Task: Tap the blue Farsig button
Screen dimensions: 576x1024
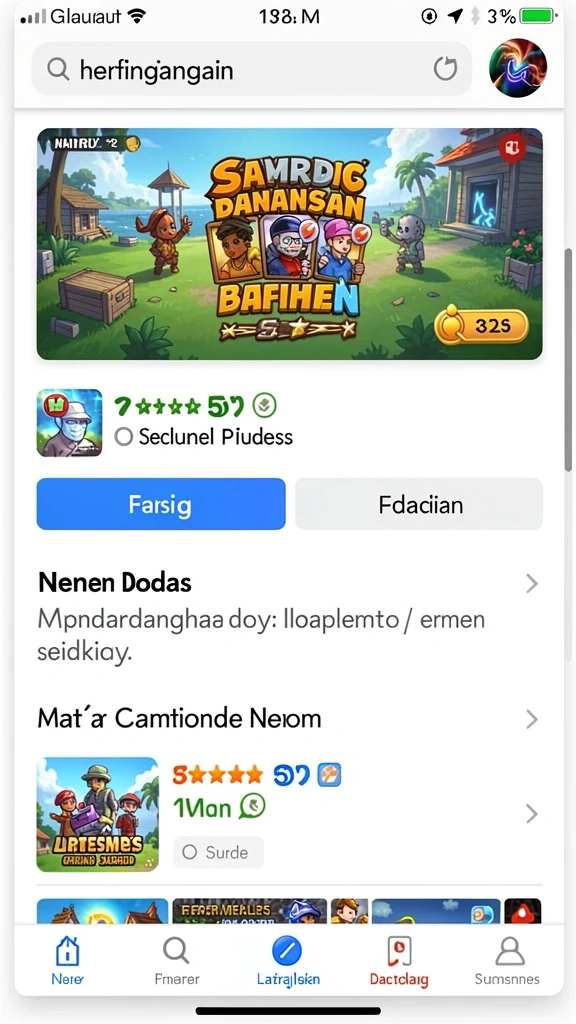Action: [x=161, y=504]
